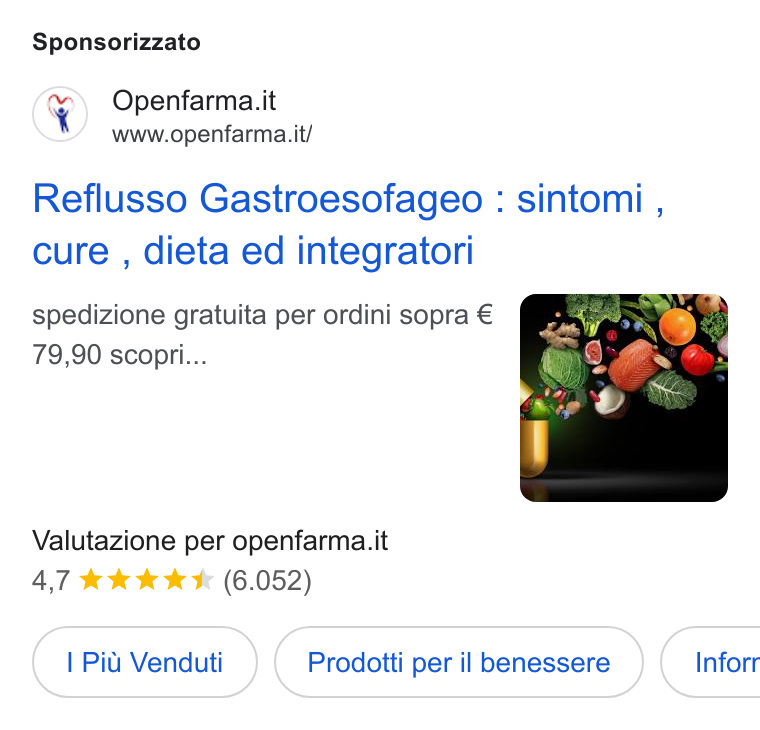Select the I Più Venduti chip
Viewport: 760px width, 730px height.
144,662
